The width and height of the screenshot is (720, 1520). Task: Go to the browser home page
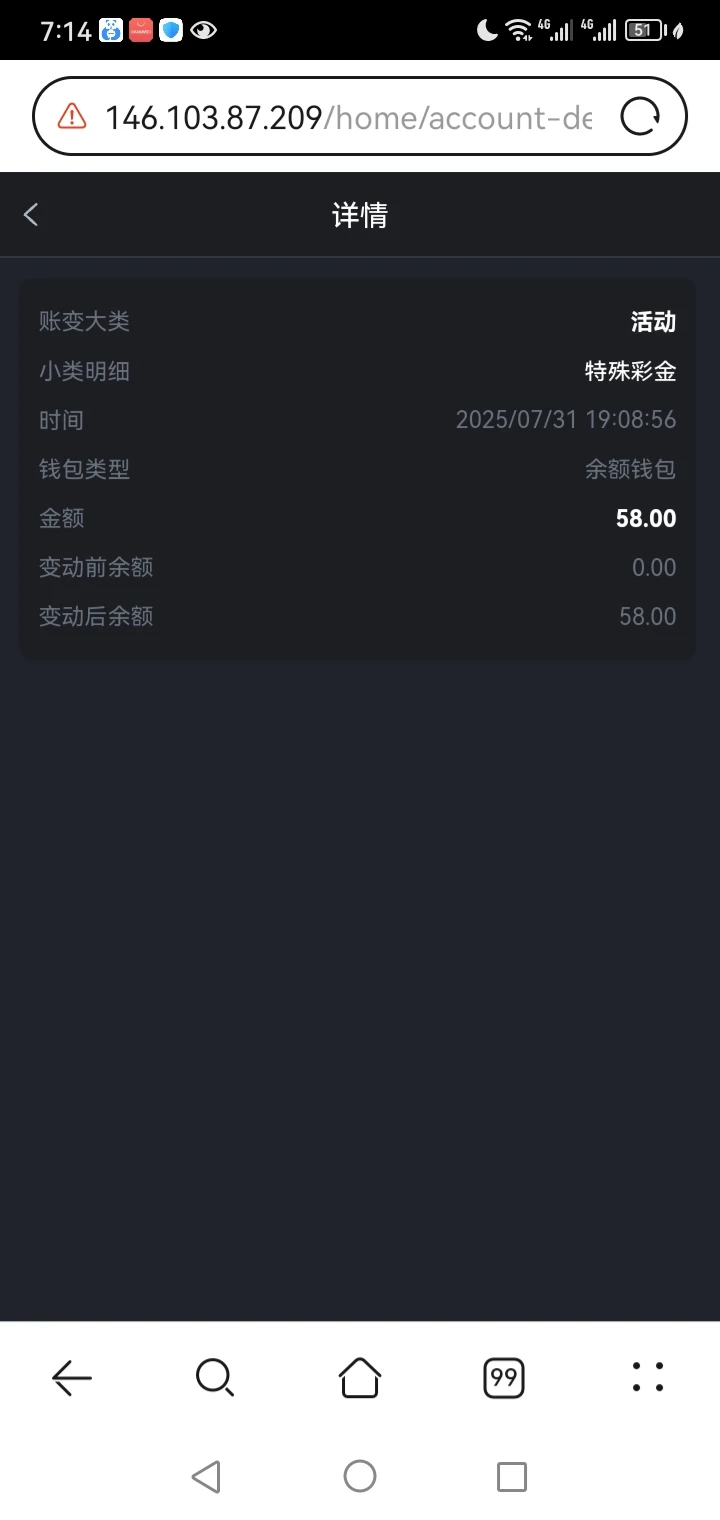359,1377
